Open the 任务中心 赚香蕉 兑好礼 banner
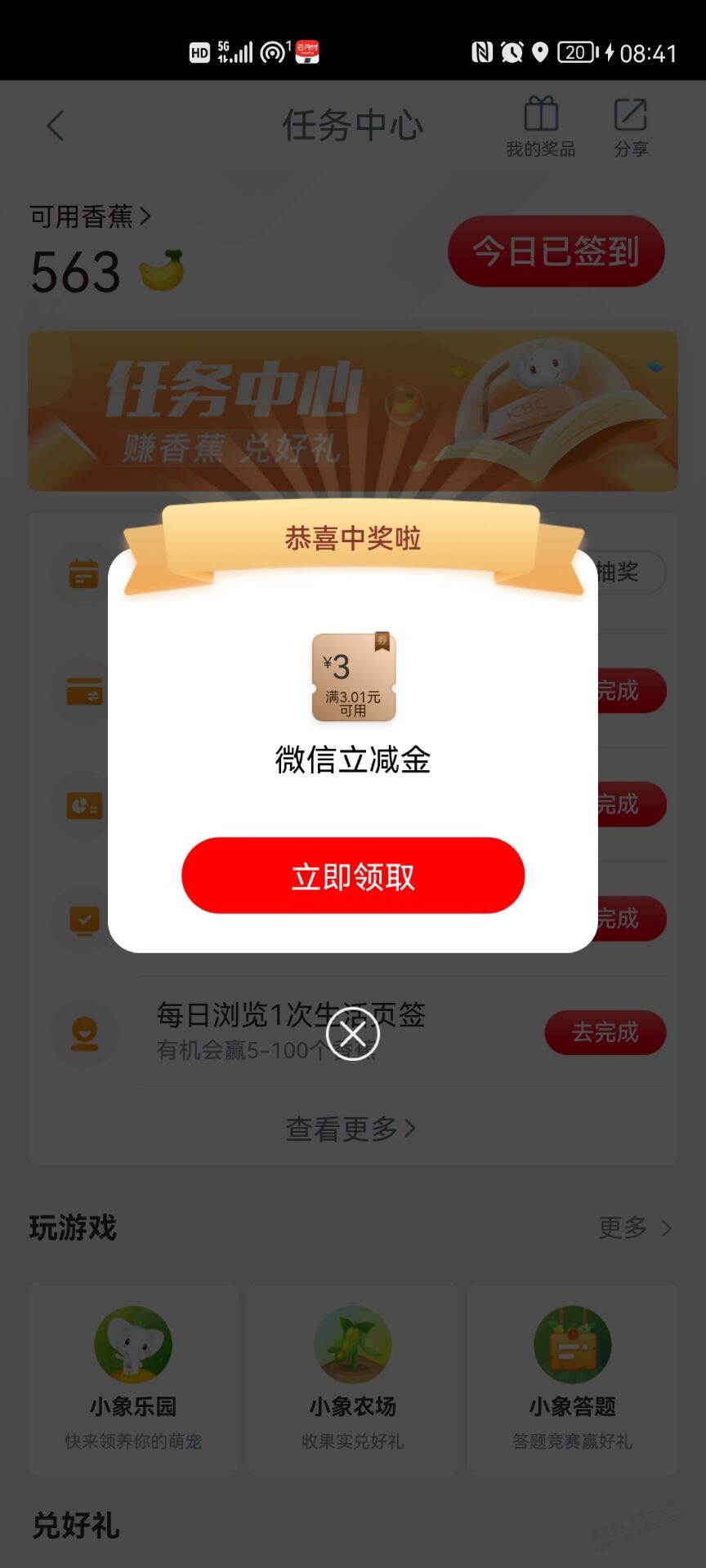This screenshot has width=706, height=1568. point(353,411)
